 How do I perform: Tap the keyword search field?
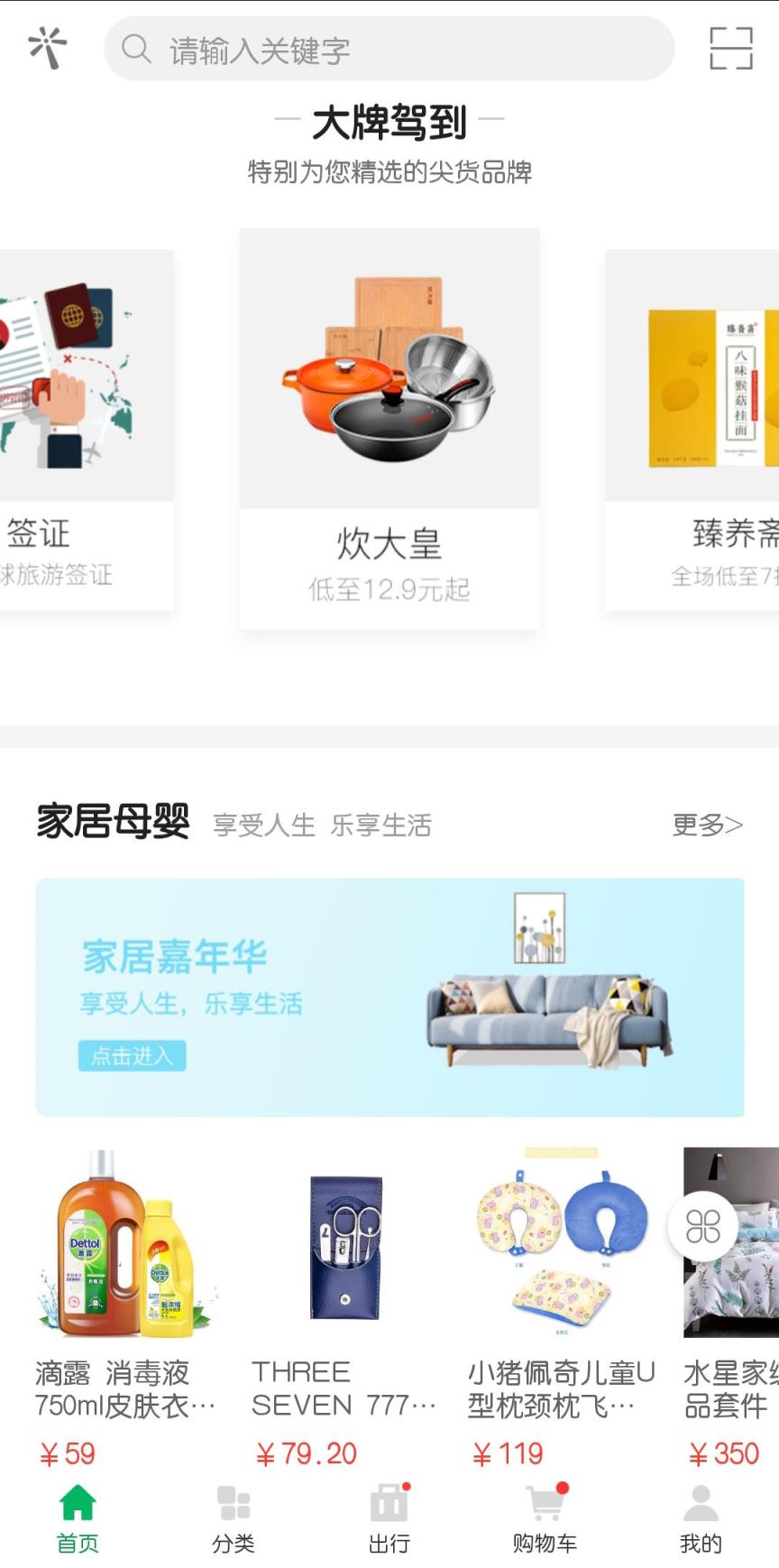[x=388, y=49]
